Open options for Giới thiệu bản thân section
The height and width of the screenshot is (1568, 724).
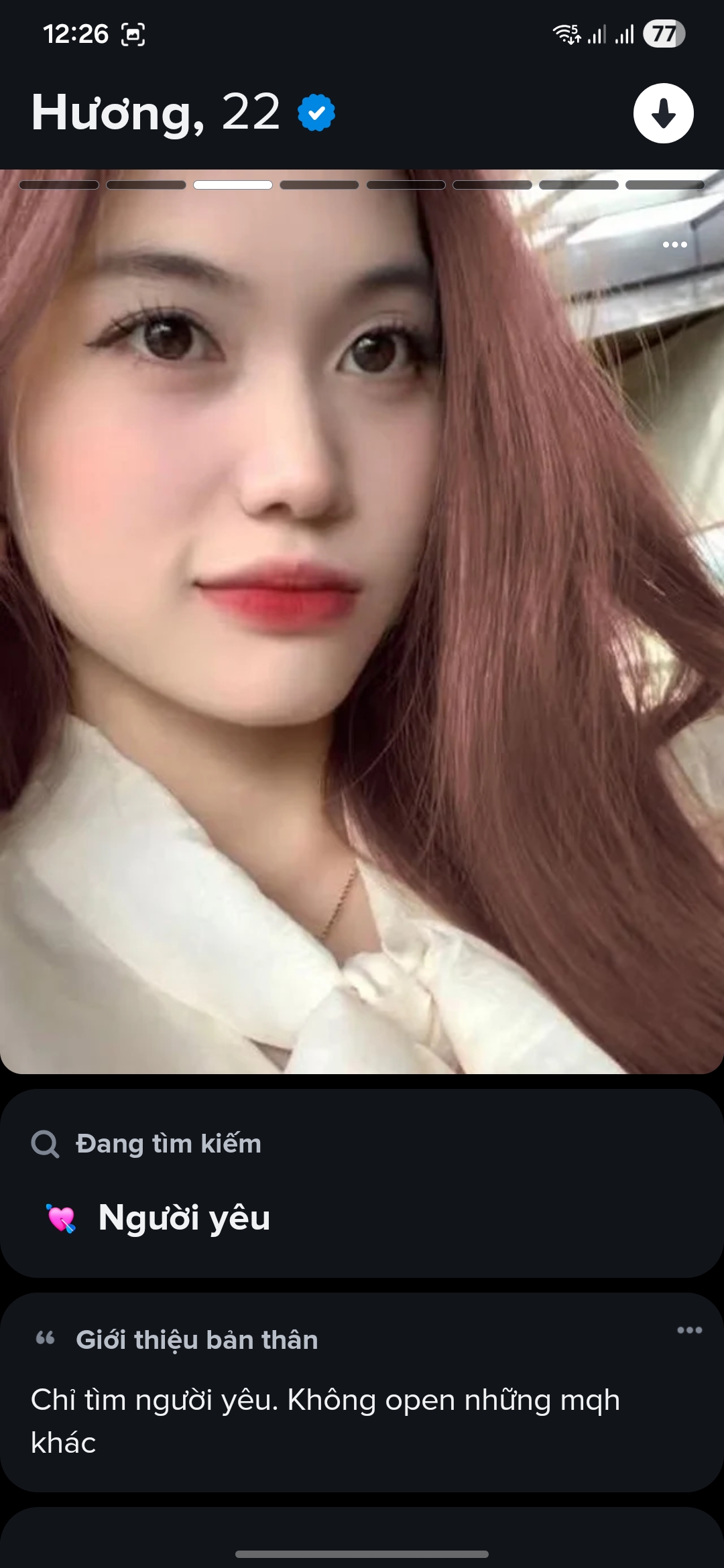(689, 1330)
